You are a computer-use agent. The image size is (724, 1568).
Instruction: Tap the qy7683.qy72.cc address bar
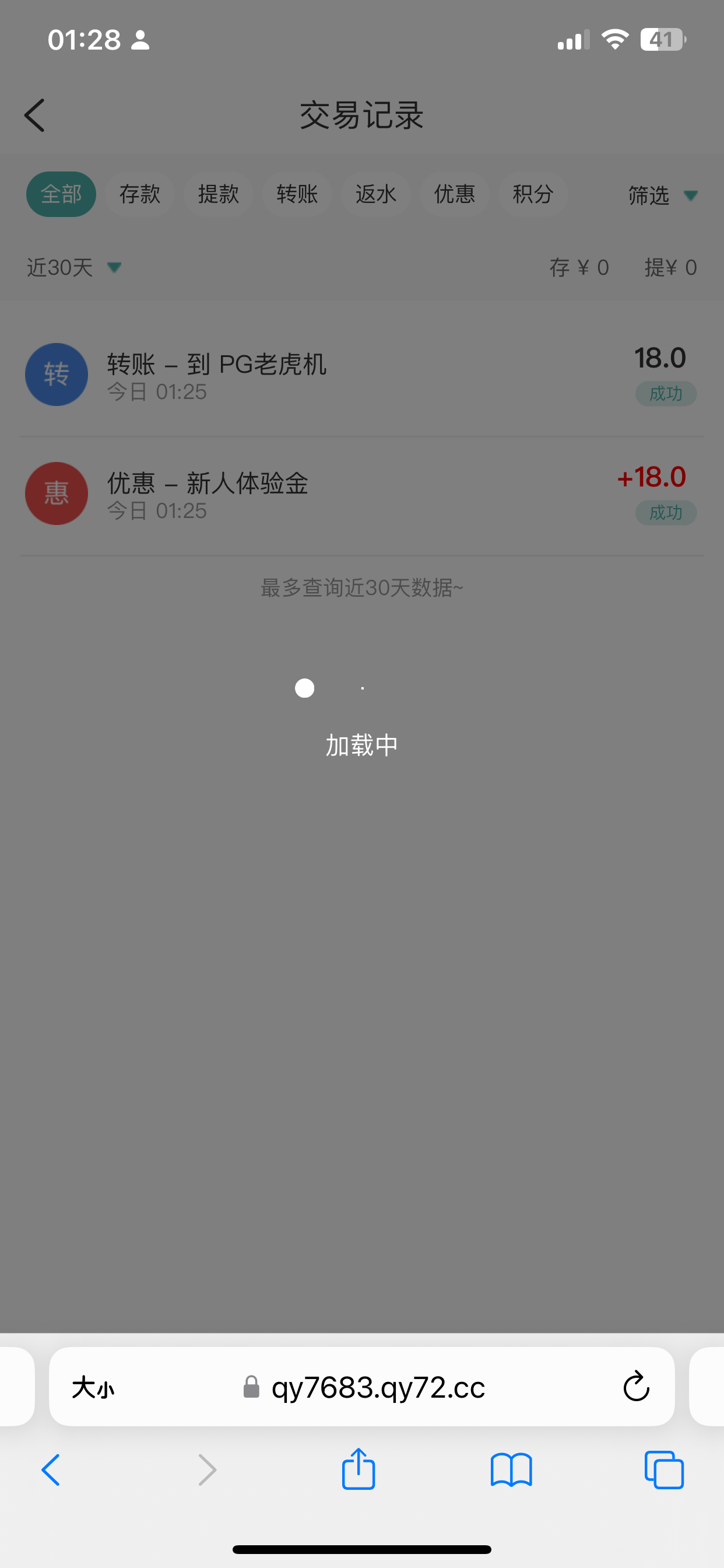377,1388
